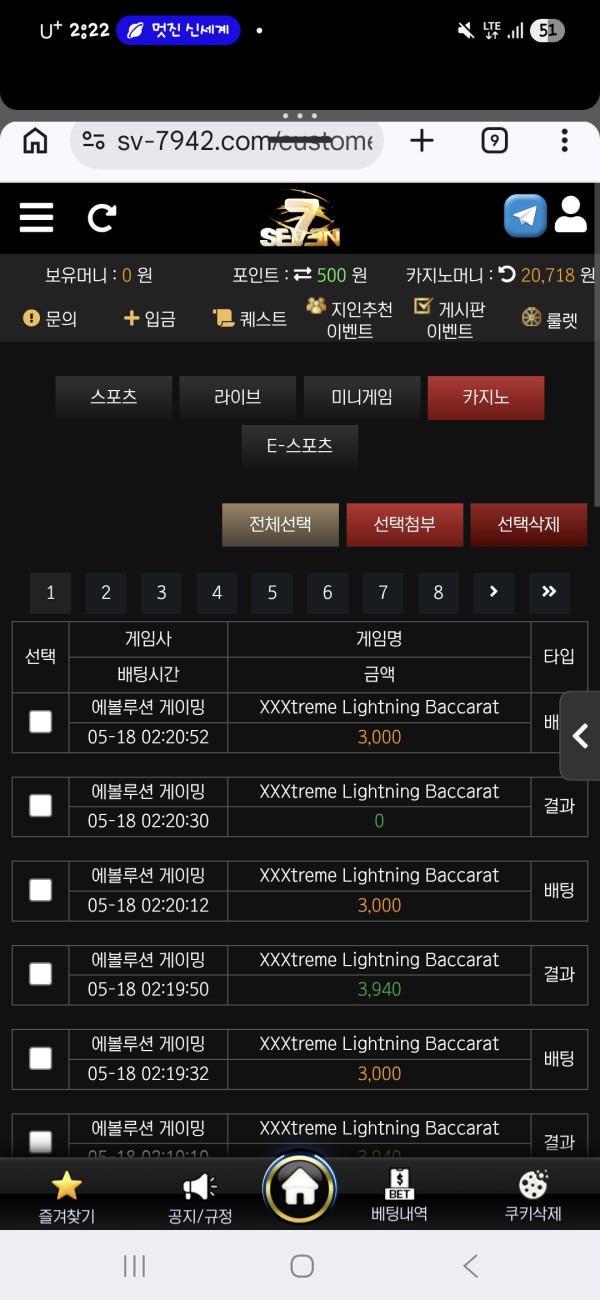Tap the 선택첨부 button
Screen dimensions: 600x1300
click(x=405, y=525)
